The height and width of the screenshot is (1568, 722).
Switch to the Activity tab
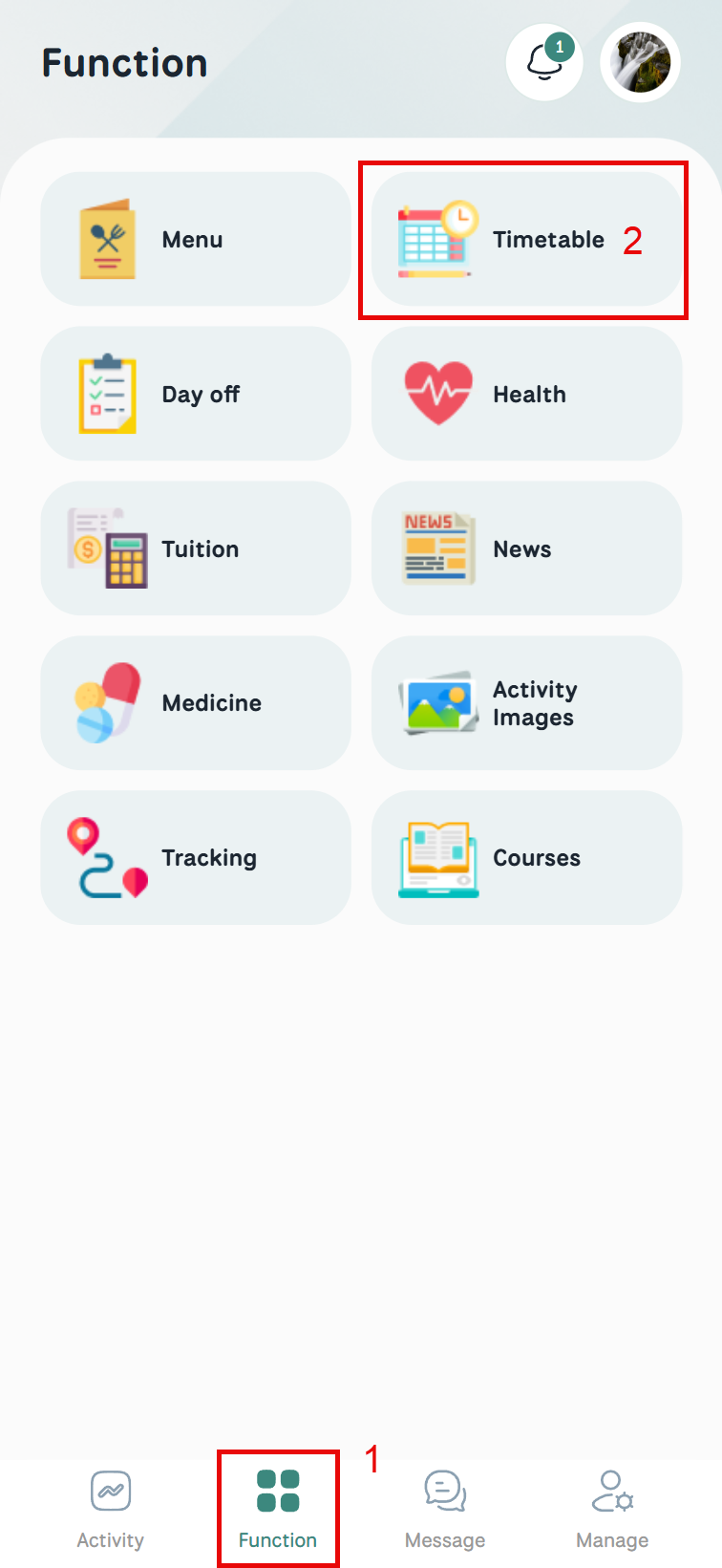[x=111, y=1510]
